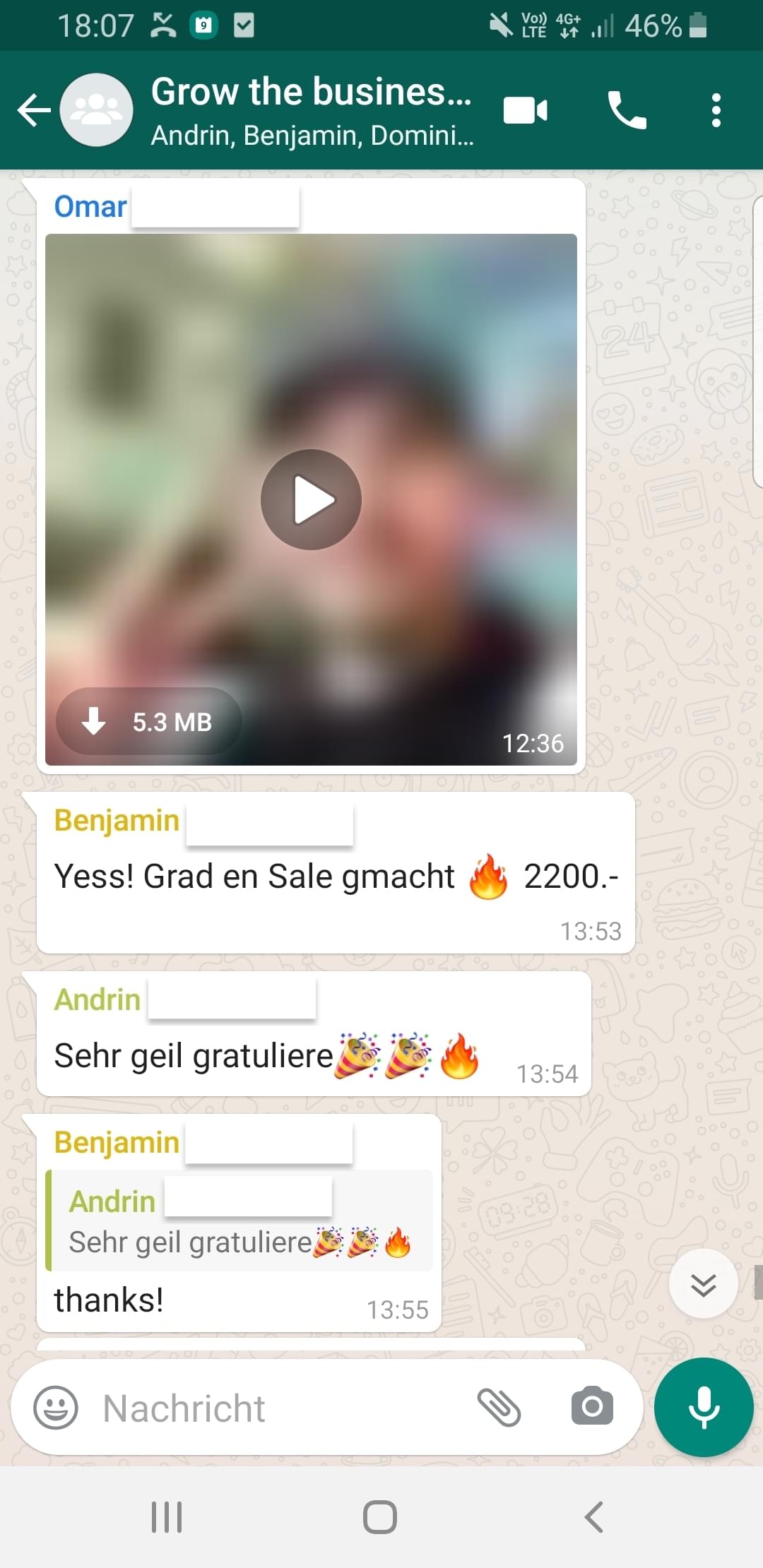Screen dimensions: 763x1568
Task: Type in the Nachricht message field
Action: coord(283,1408)
